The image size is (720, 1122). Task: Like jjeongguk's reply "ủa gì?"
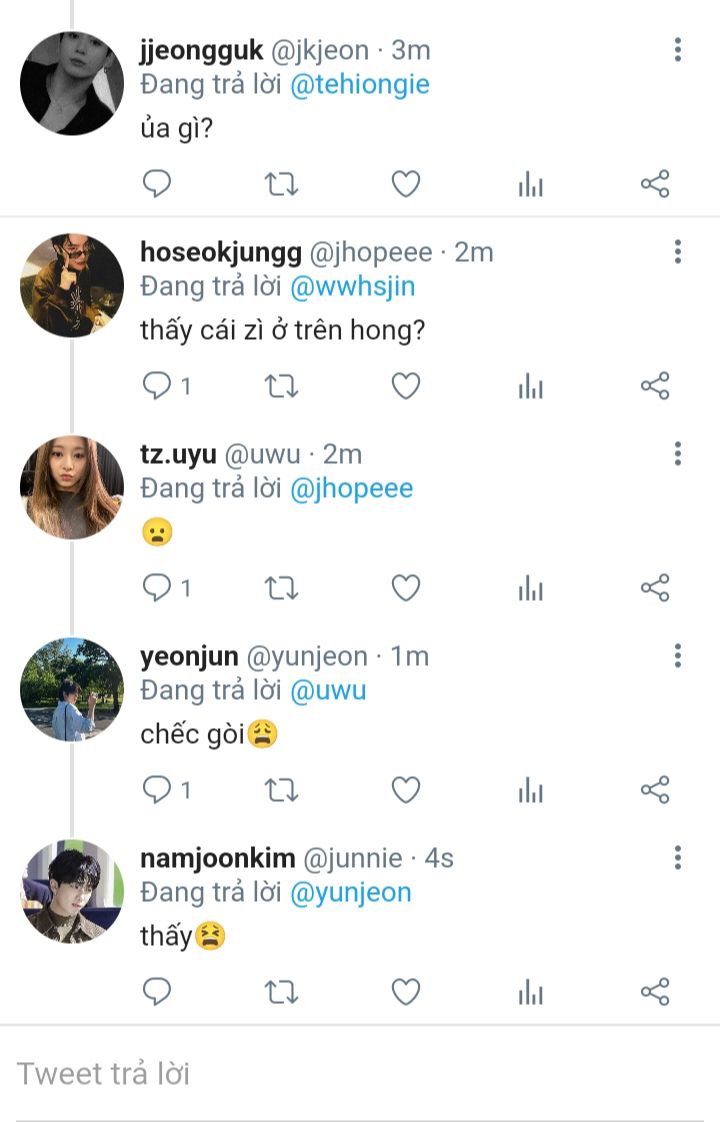pos(405,184)
